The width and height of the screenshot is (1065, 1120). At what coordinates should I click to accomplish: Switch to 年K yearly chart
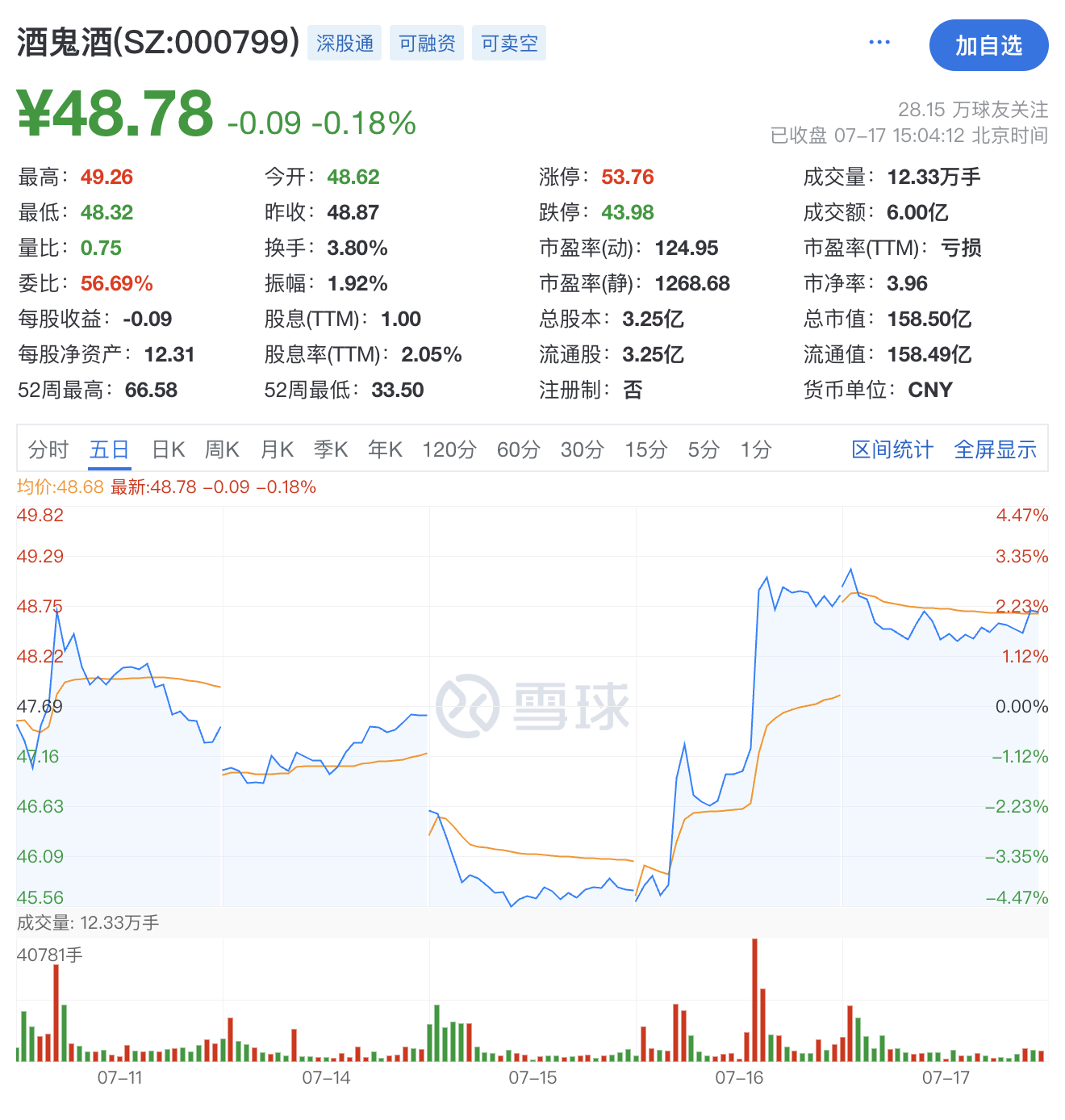pyautogui.click(x=385, y=449)
